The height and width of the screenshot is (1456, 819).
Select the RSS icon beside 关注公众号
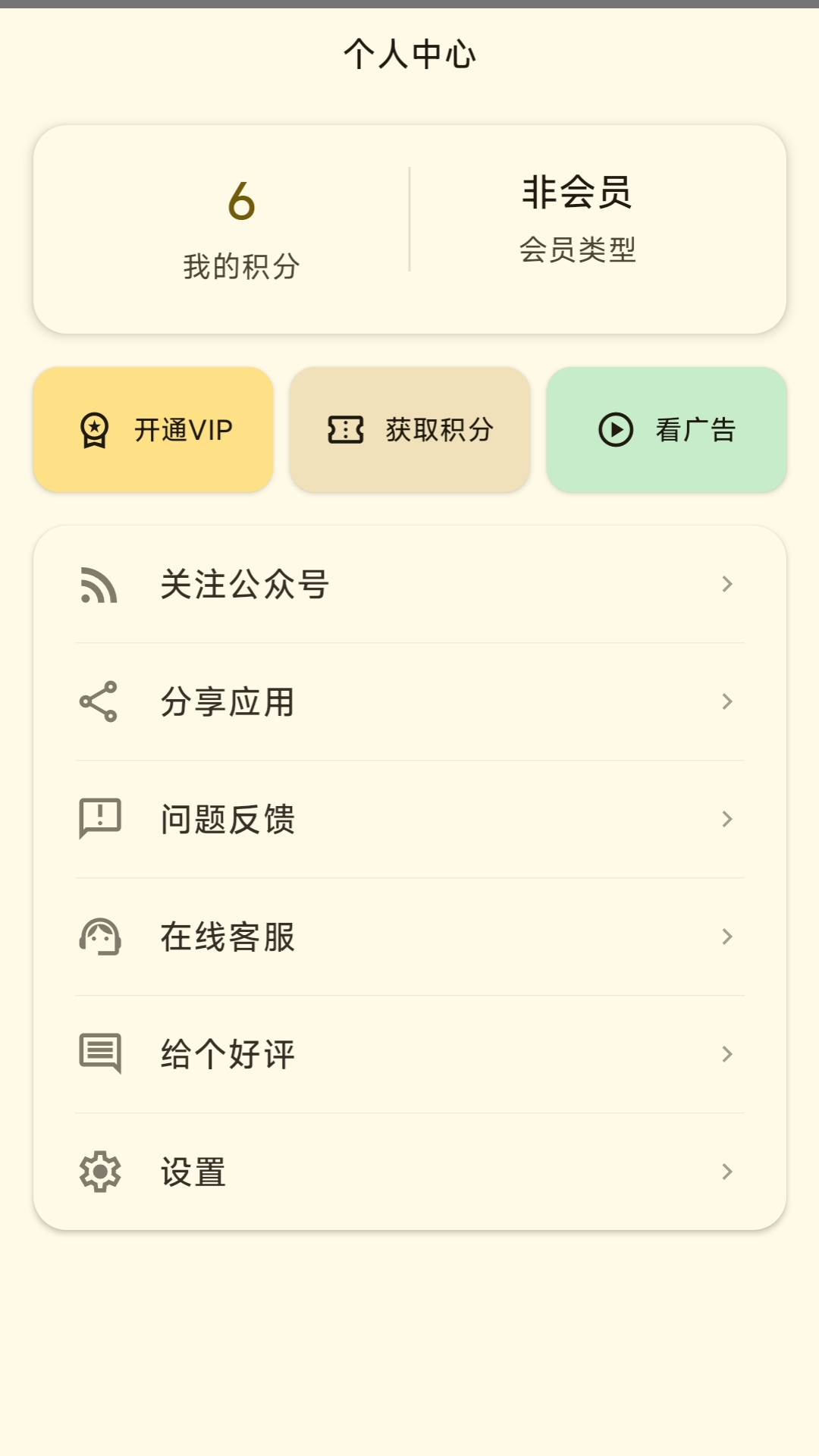pos(98,585)
